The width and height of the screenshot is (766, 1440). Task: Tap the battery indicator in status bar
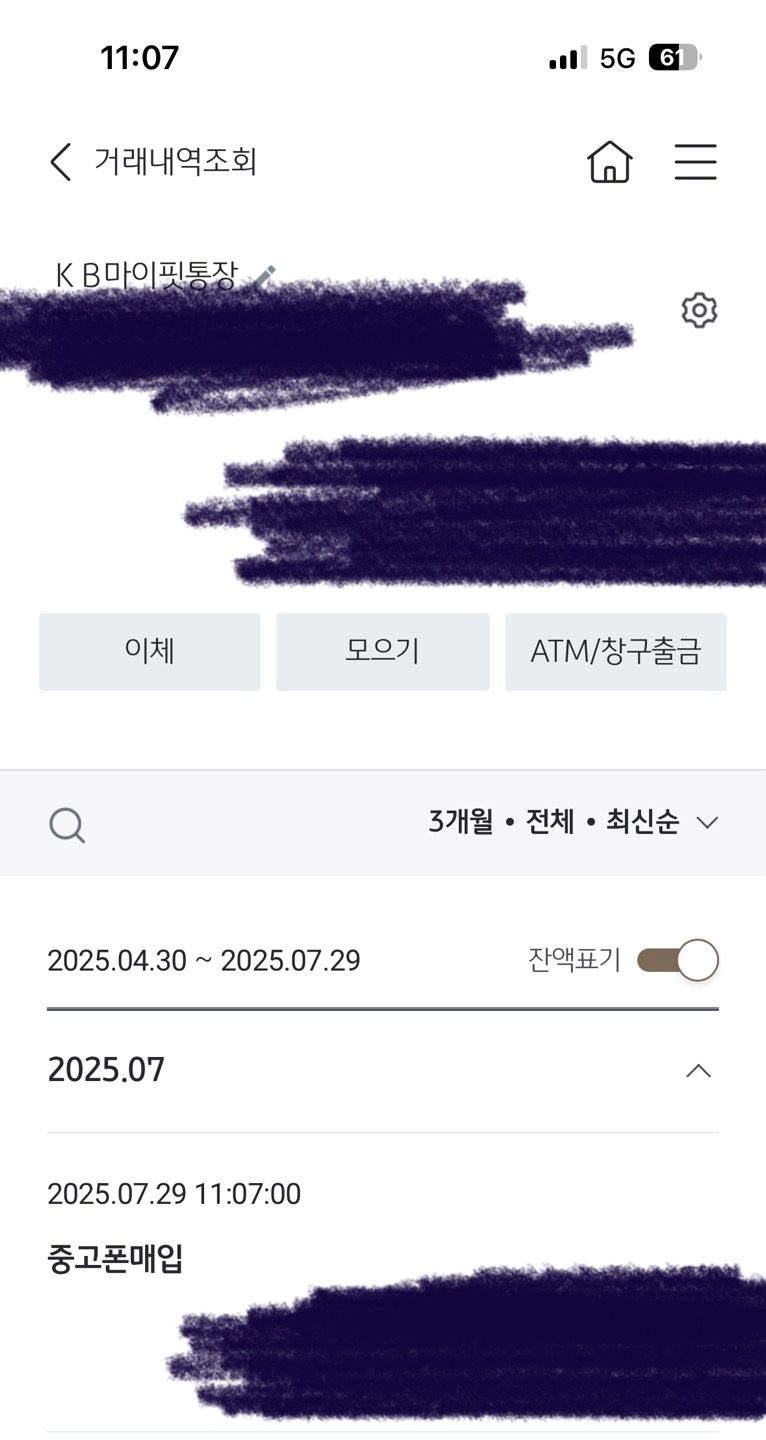coord(674,58)
